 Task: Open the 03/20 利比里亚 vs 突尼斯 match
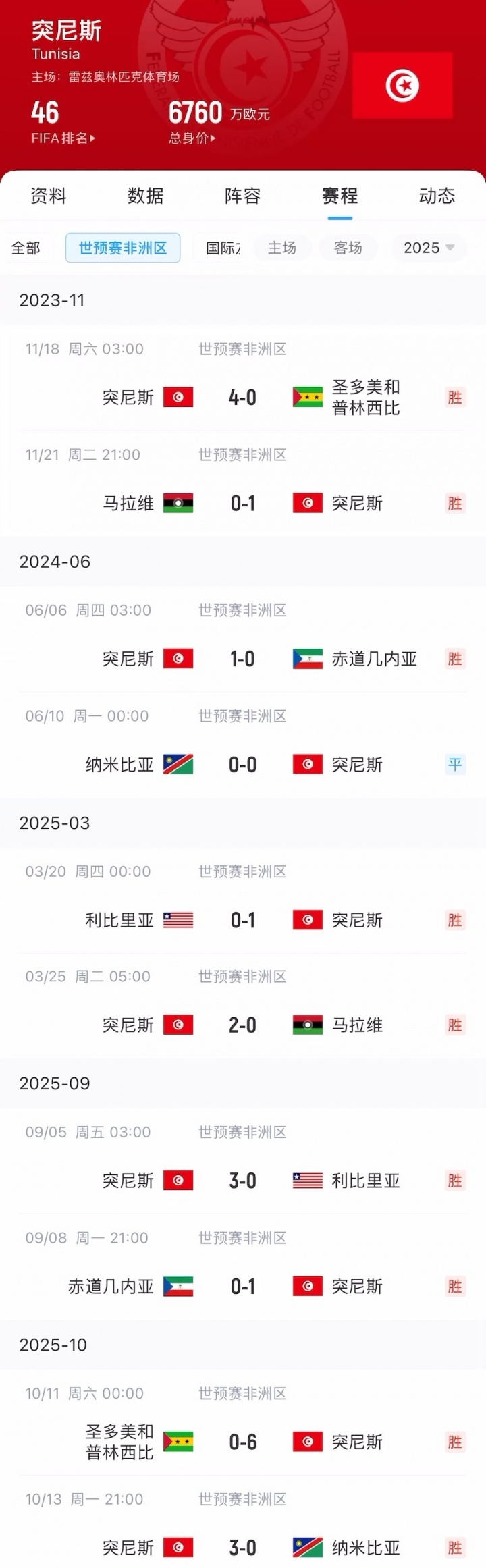243,920
